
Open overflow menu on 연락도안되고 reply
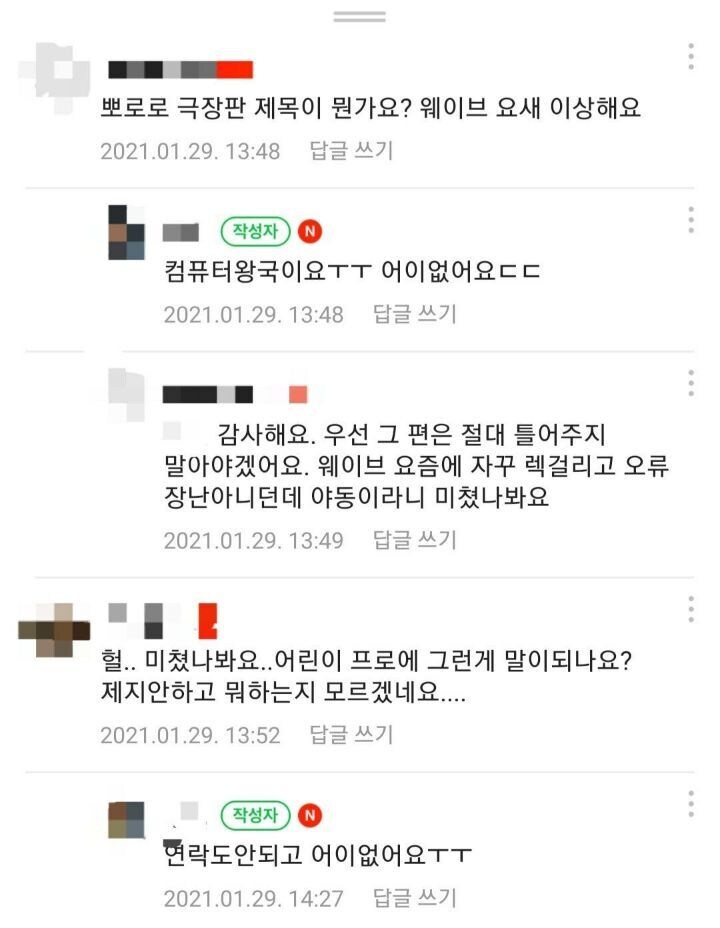691,803
